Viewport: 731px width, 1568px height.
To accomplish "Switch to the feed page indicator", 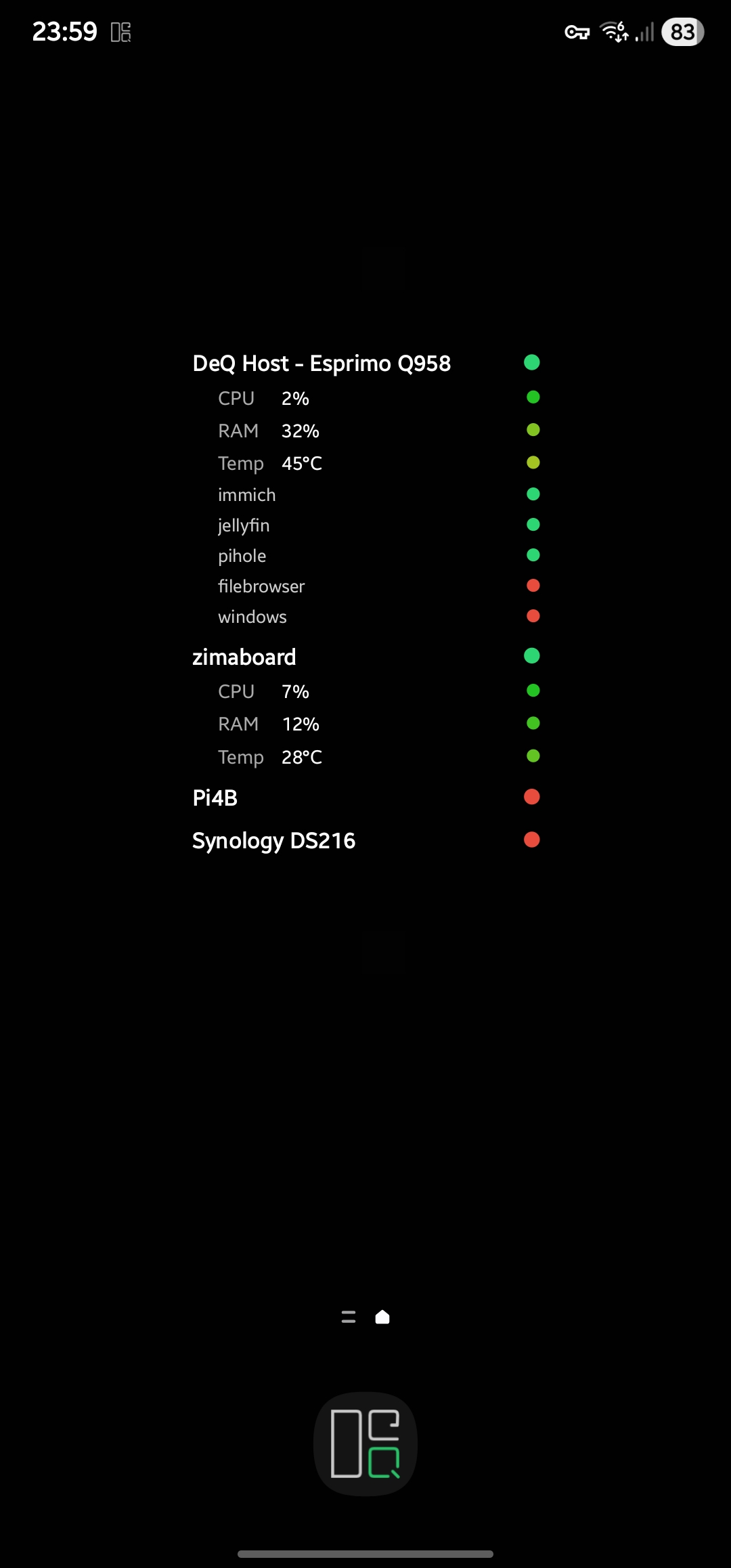I will pos(349,1317).
